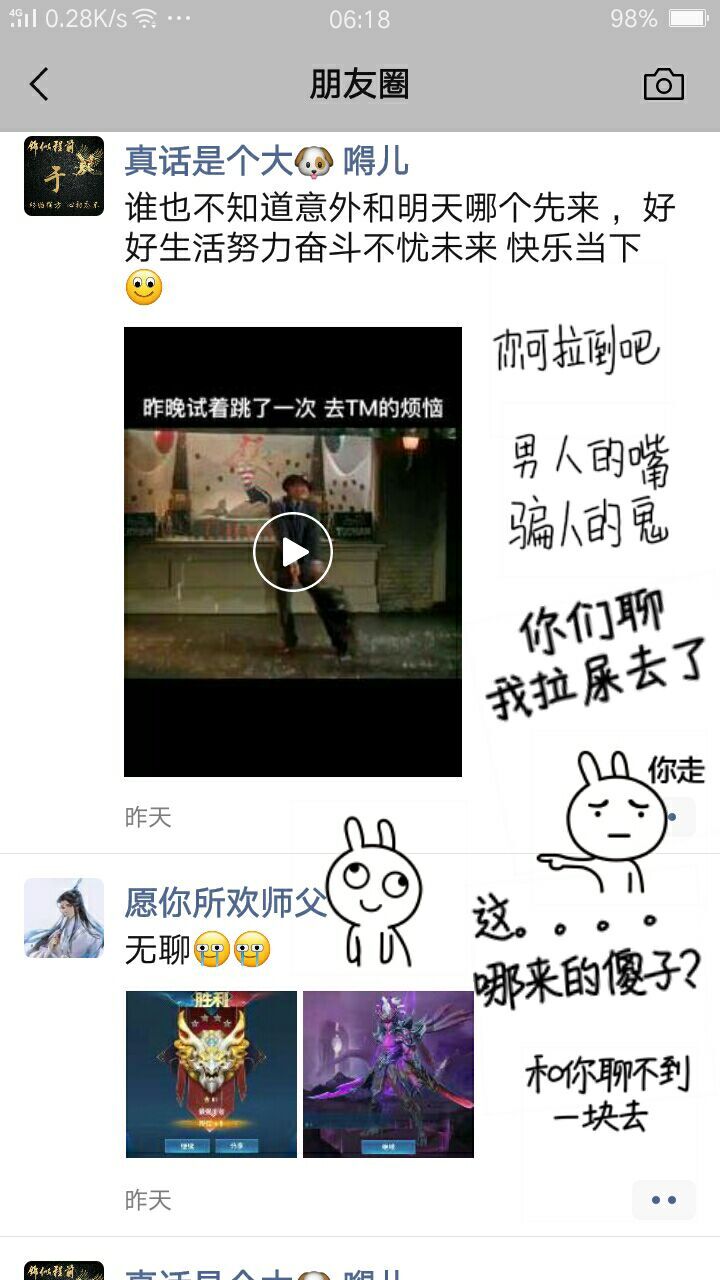Open the like/comment menu under the 无聊 post

(663, 1199)
